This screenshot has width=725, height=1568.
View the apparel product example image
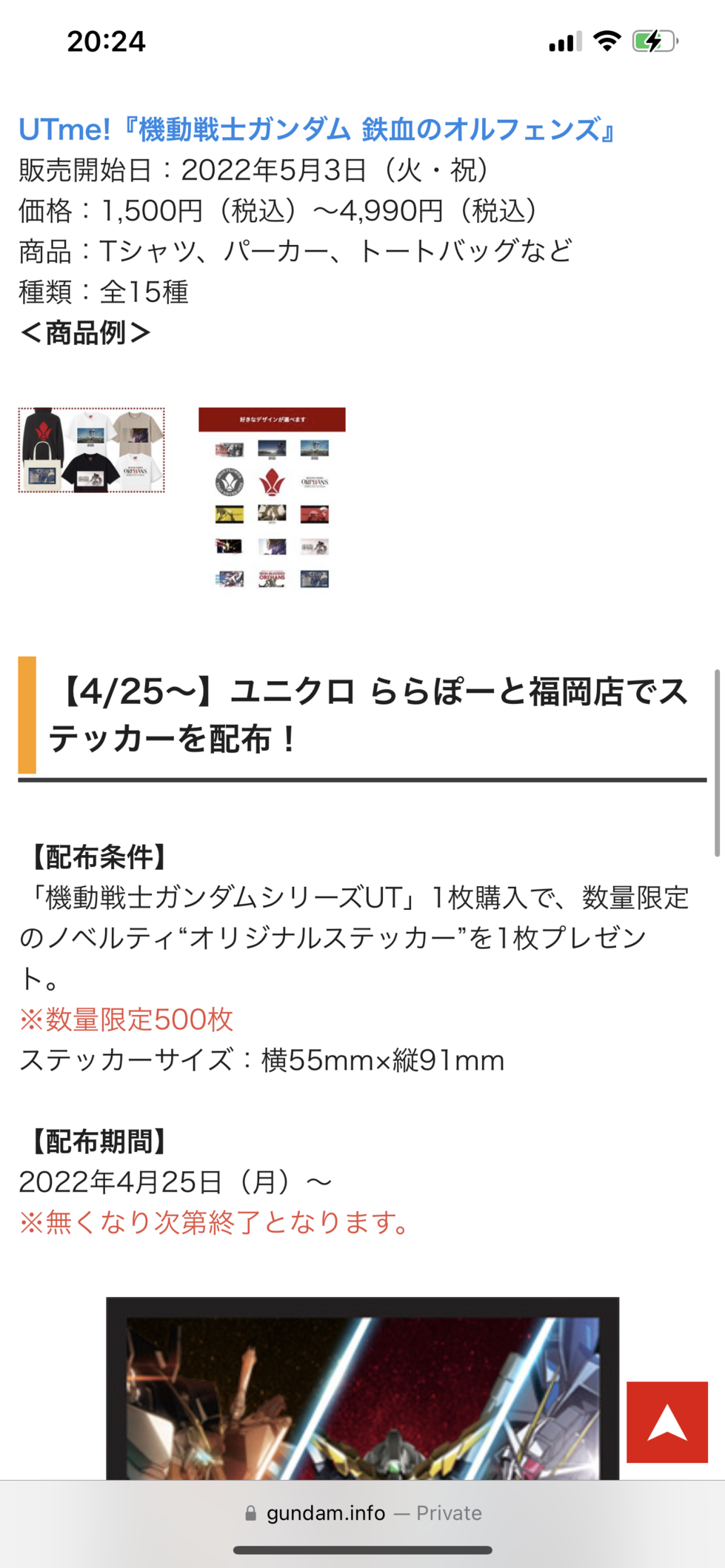pyautogui.click(x=92, y=450)
